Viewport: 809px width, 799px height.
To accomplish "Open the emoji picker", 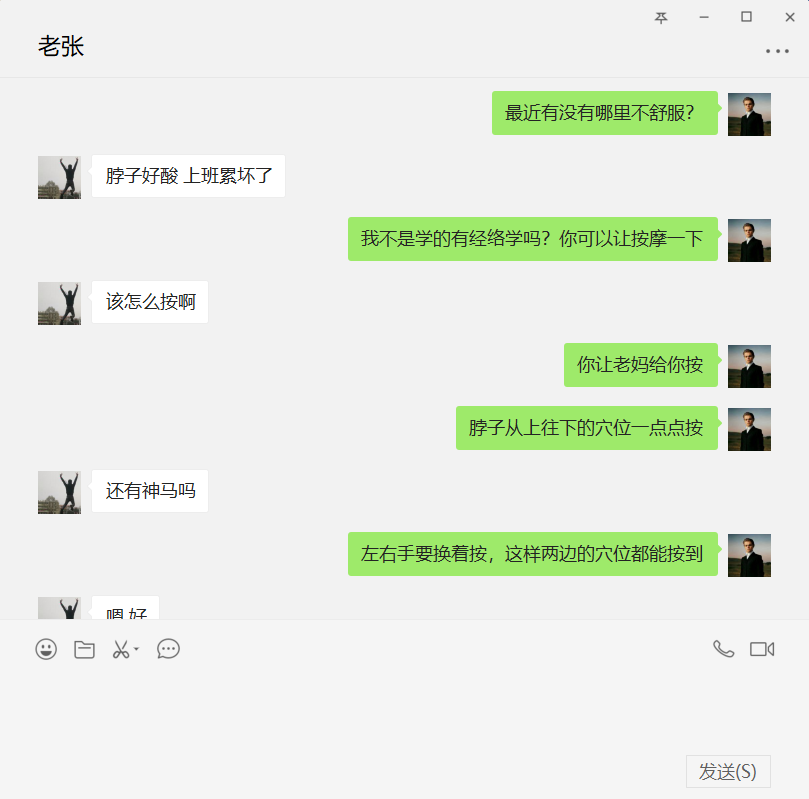I will pos(46,649).
